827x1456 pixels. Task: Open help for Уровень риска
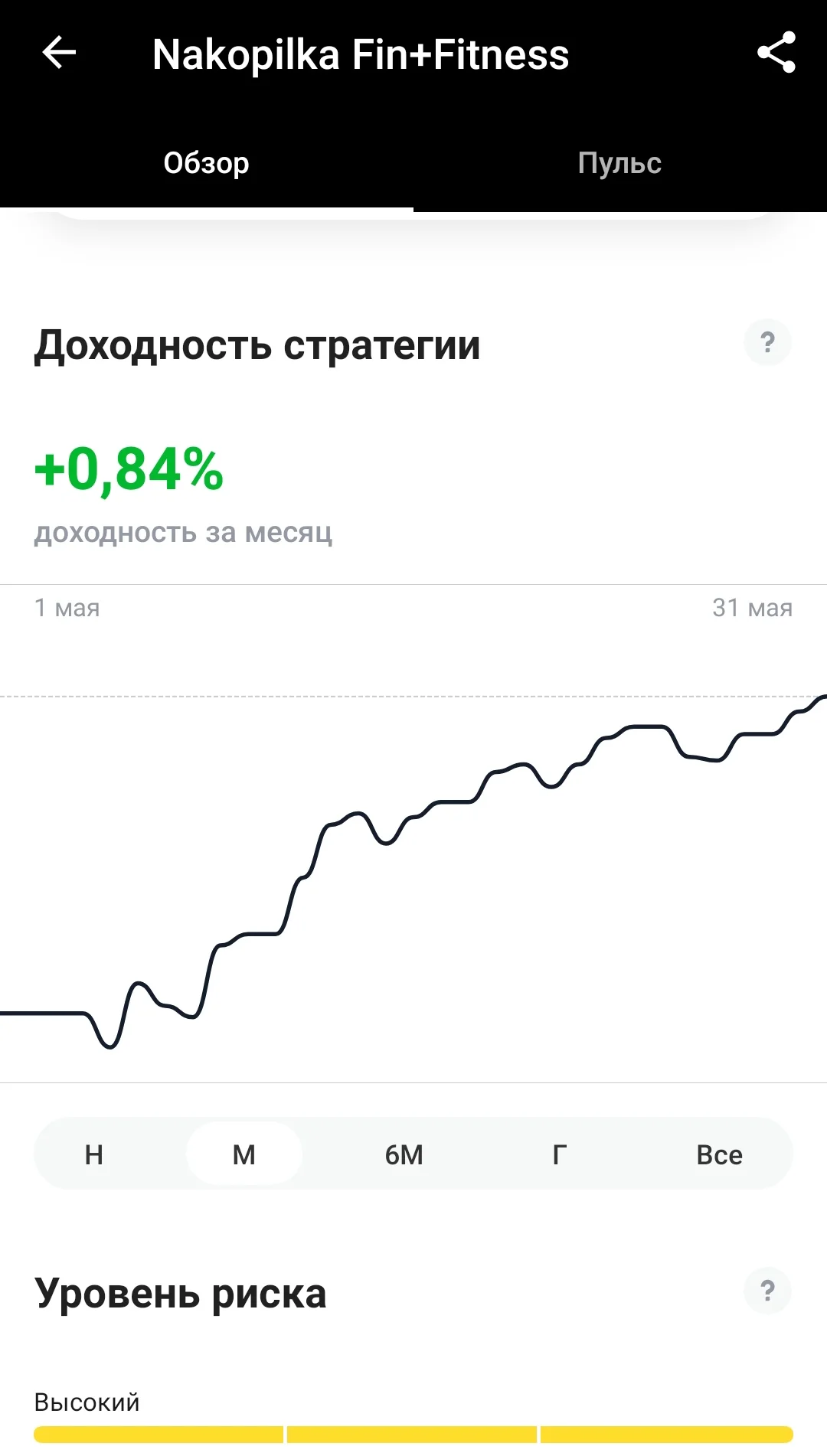click(x=767, y=1291)
